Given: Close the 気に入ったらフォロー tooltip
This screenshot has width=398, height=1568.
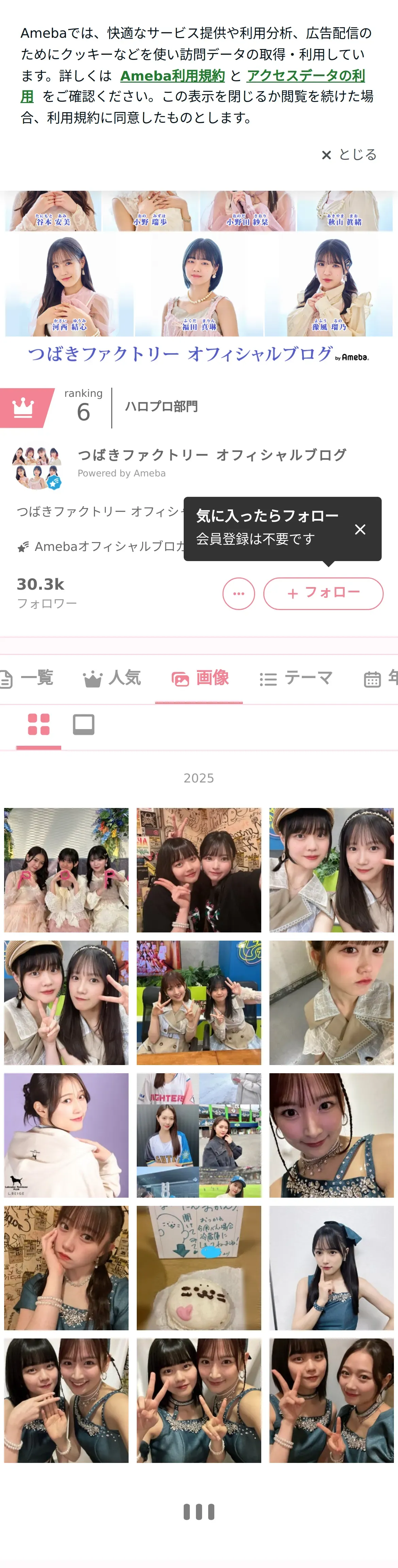Looking at the screenshot, I should (x=360, y=529).
